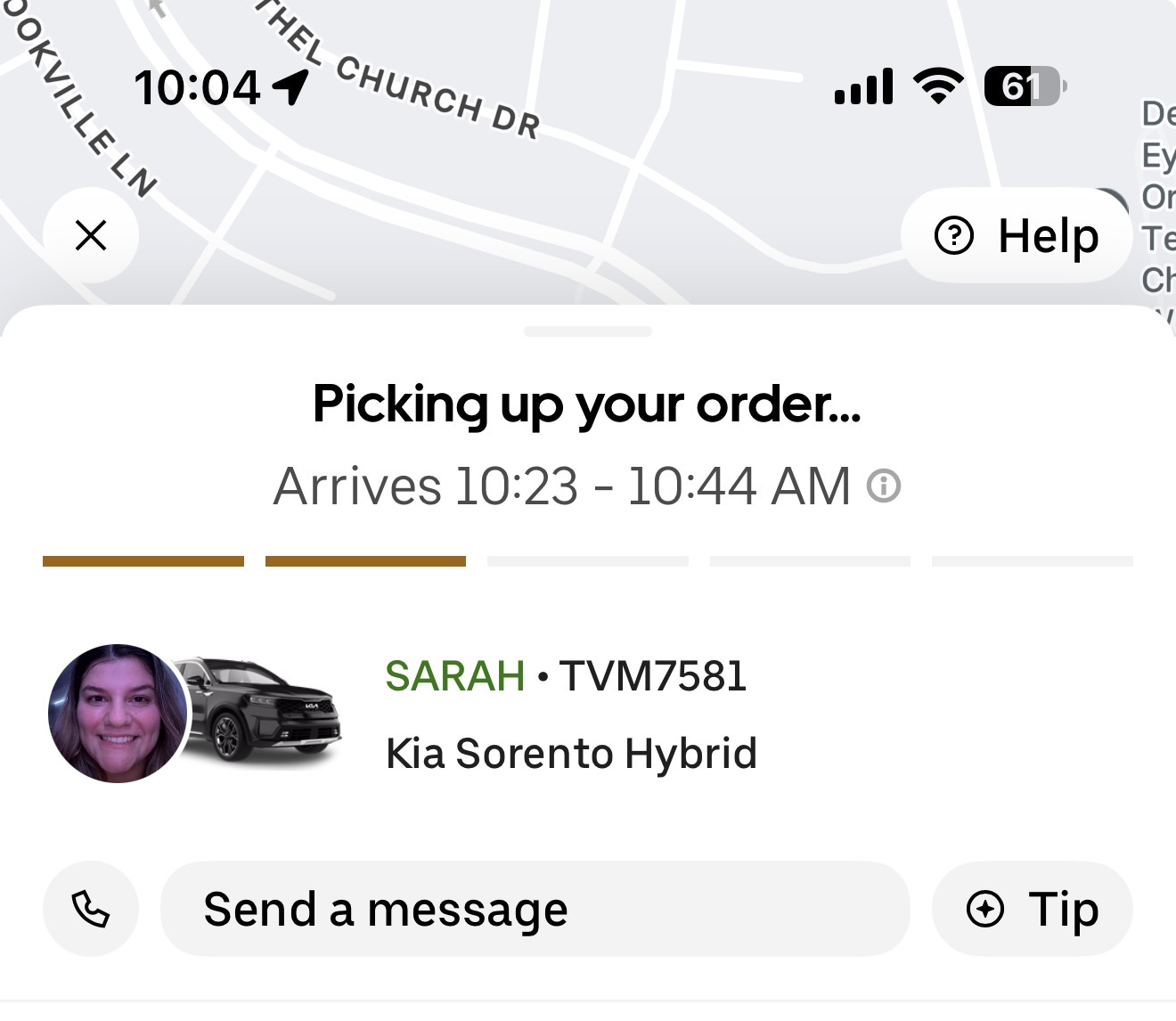
Task: Close the order tracking screen
Action: tap(91, 236)
